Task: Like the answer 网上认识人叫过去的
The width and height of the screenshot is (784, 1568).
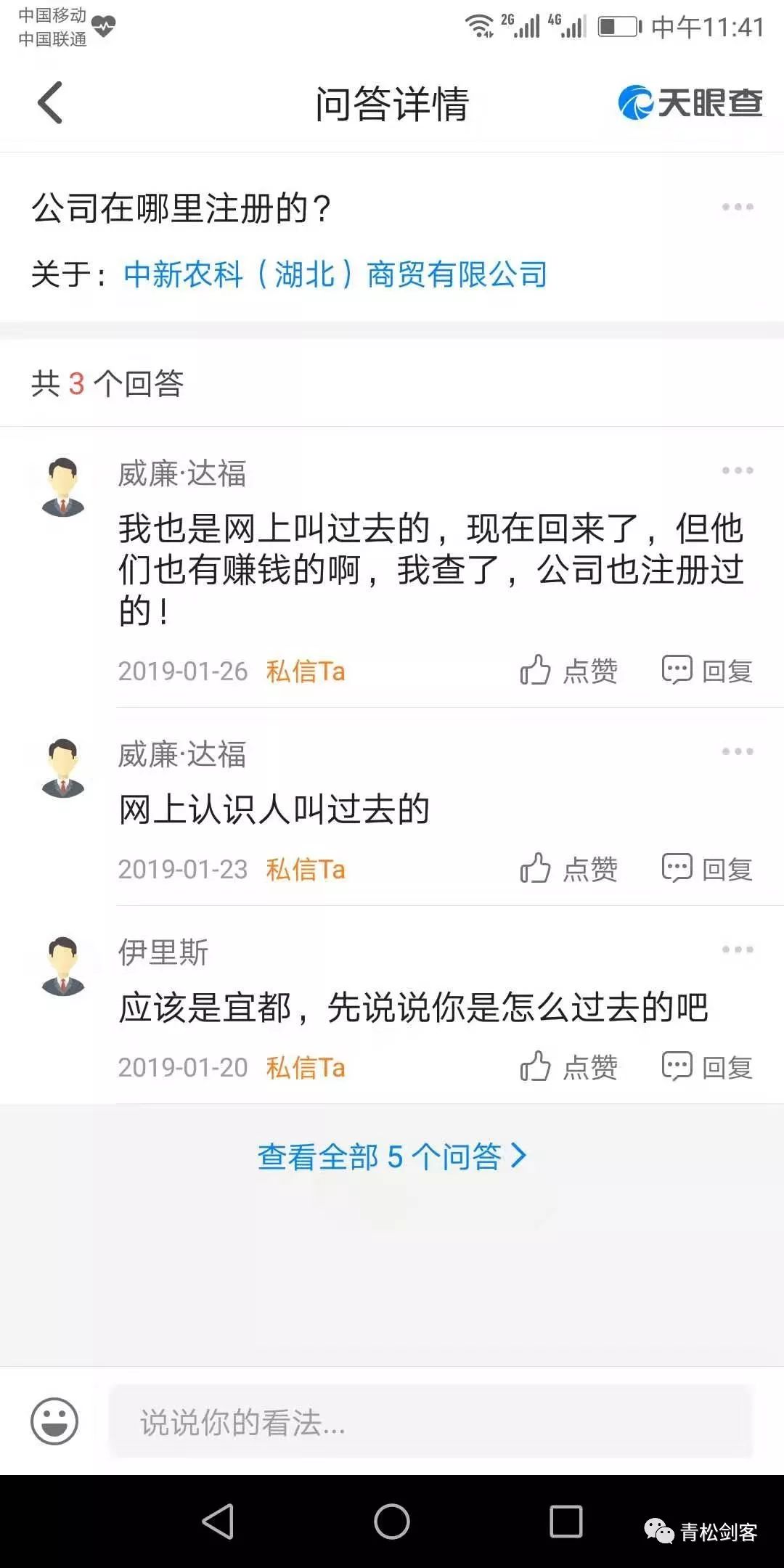Action: [x=568, y=869]
